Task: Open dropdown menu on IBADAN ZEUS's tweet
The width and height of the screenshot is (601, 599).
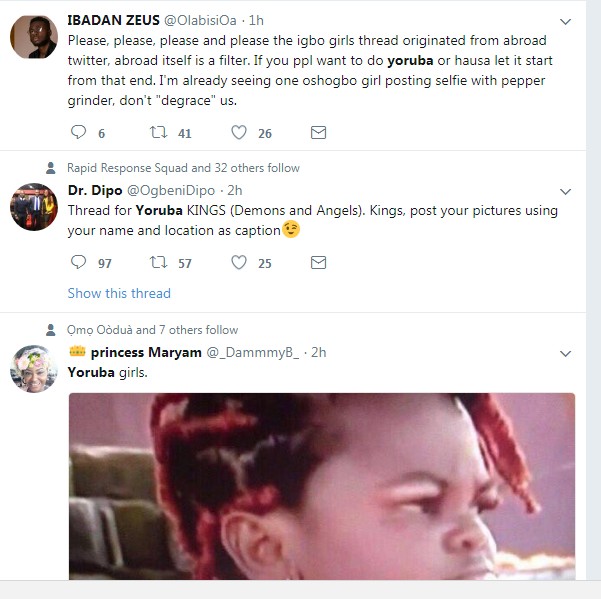Action: [x=565, y=21]
